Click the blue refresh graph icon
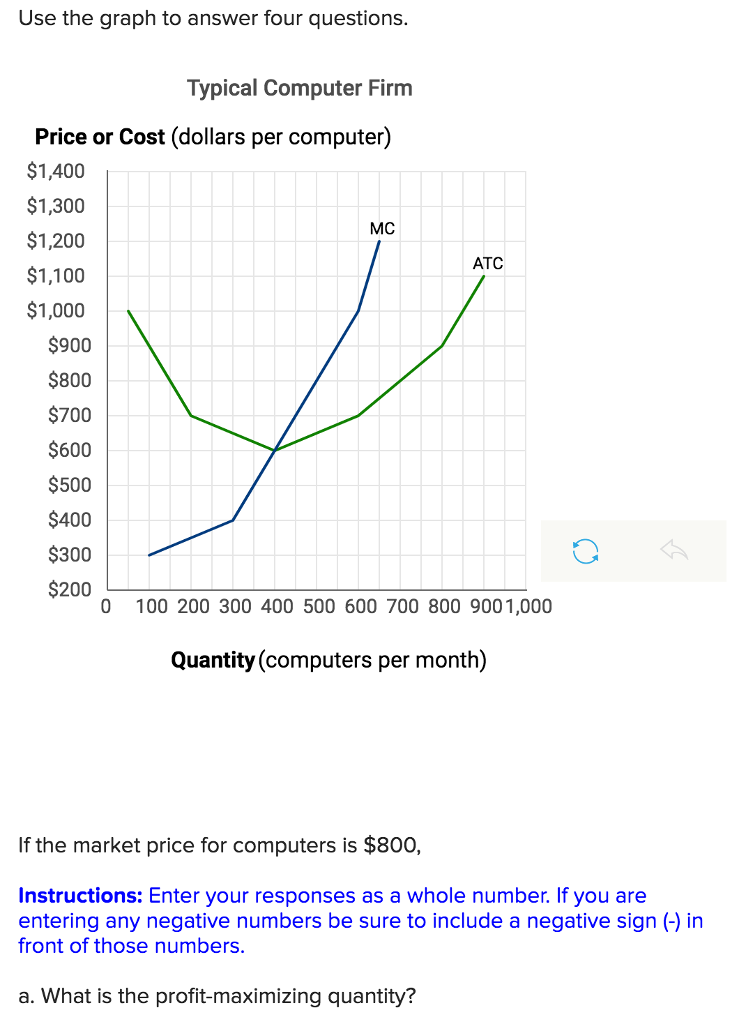This screenshot has width=746, height=1024. tap(585, 551)
